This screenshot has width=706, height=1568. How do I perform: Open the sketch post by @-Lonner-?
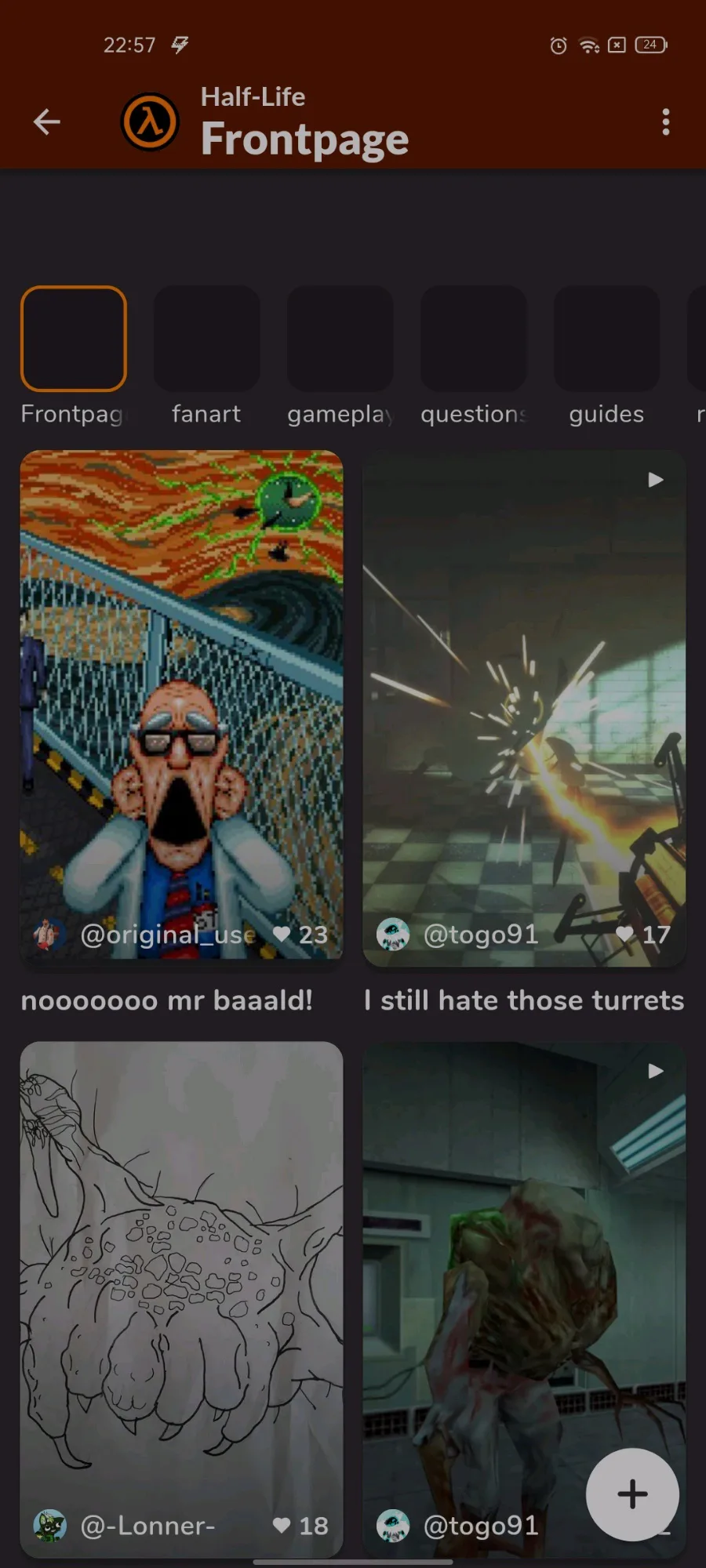[181, 1299]
